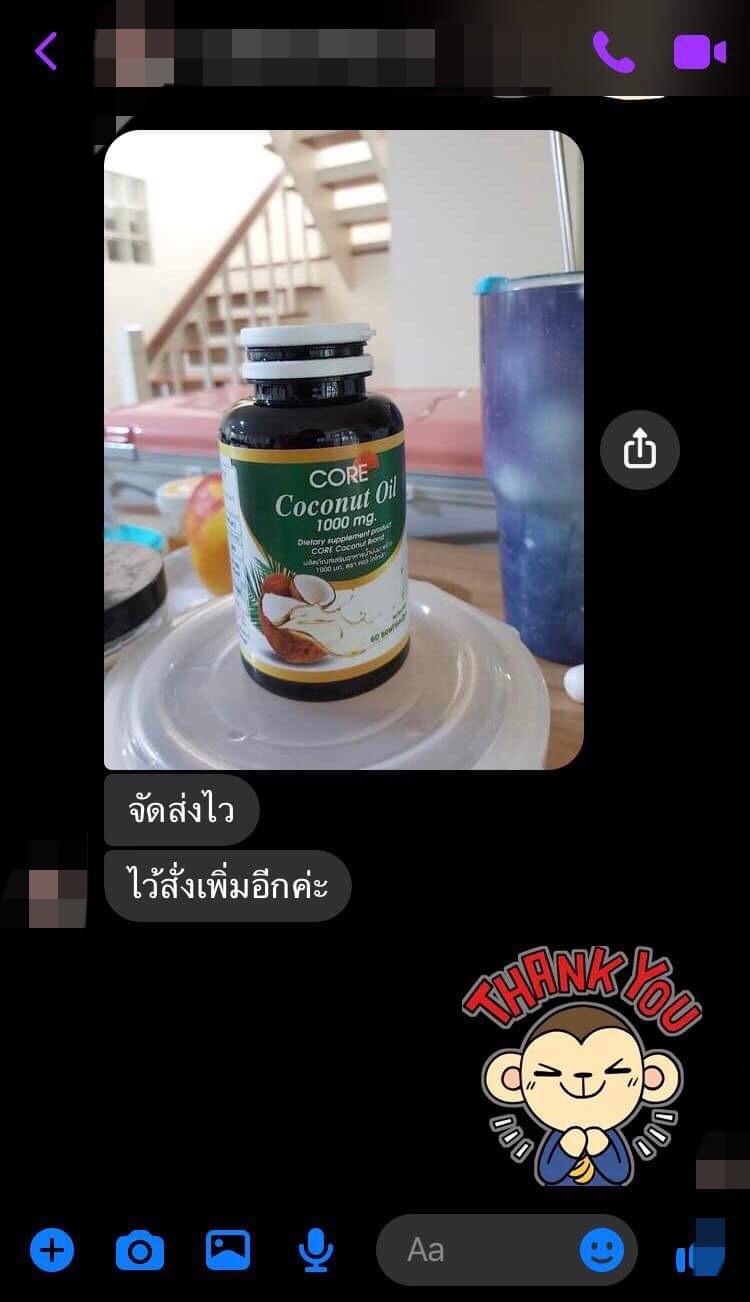
Task: Open the camera
Action: (x=139, y=1249)
